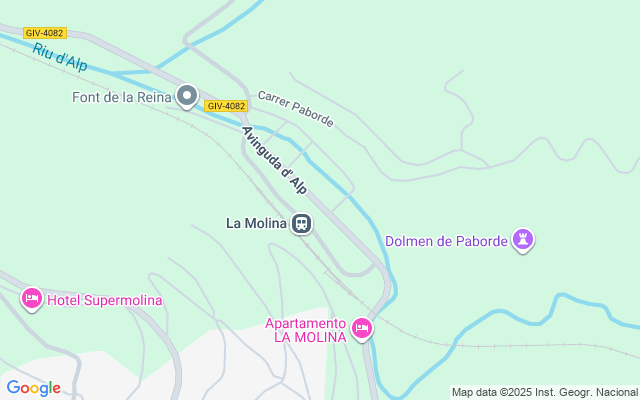Open the Font de la Reina marker
The height and width of the screenshot is (400, 640).
pos(187,96)
